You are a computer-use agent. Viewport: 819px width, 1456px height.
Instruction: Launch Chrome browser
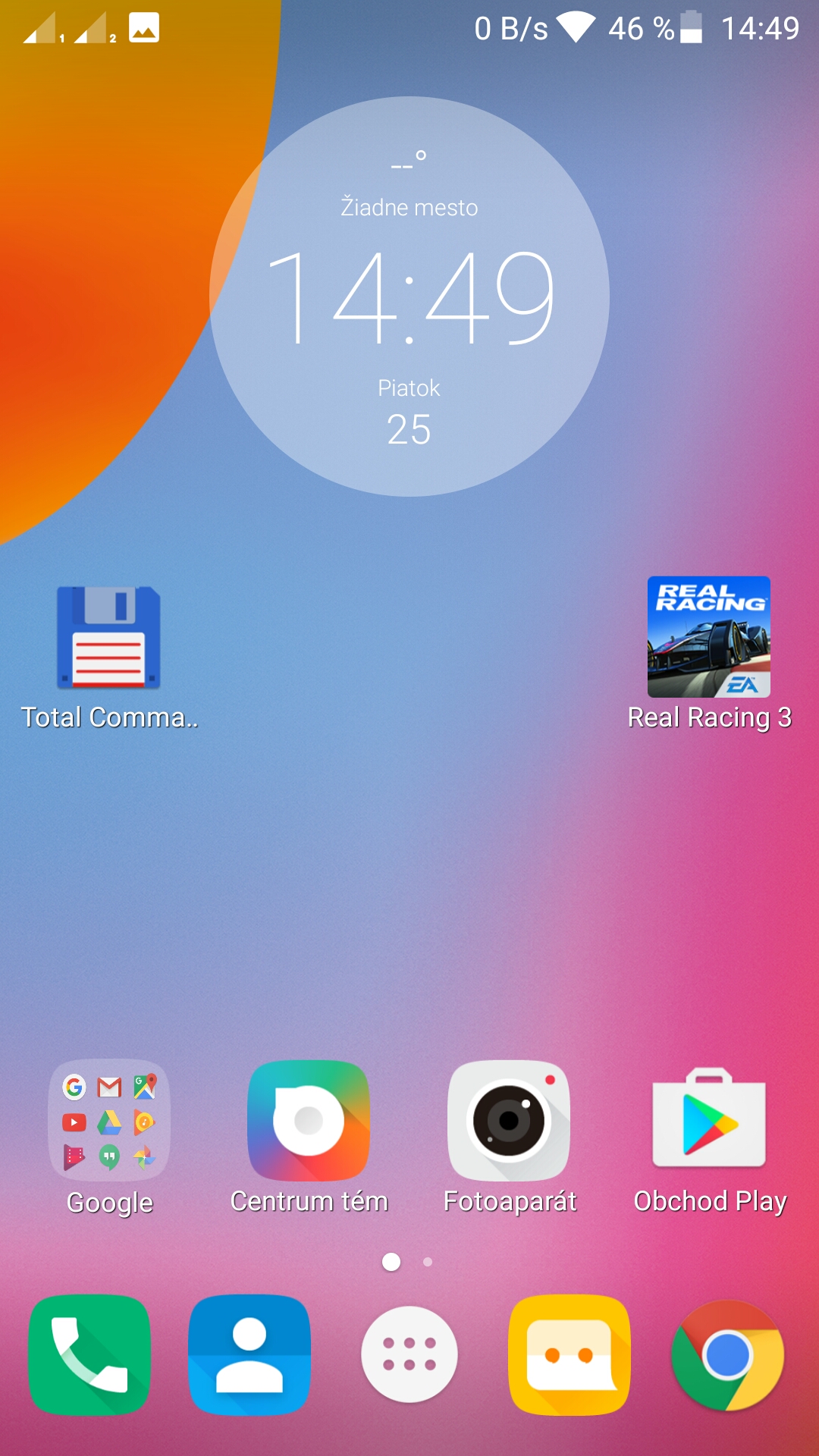click(x=728, y=1356)
